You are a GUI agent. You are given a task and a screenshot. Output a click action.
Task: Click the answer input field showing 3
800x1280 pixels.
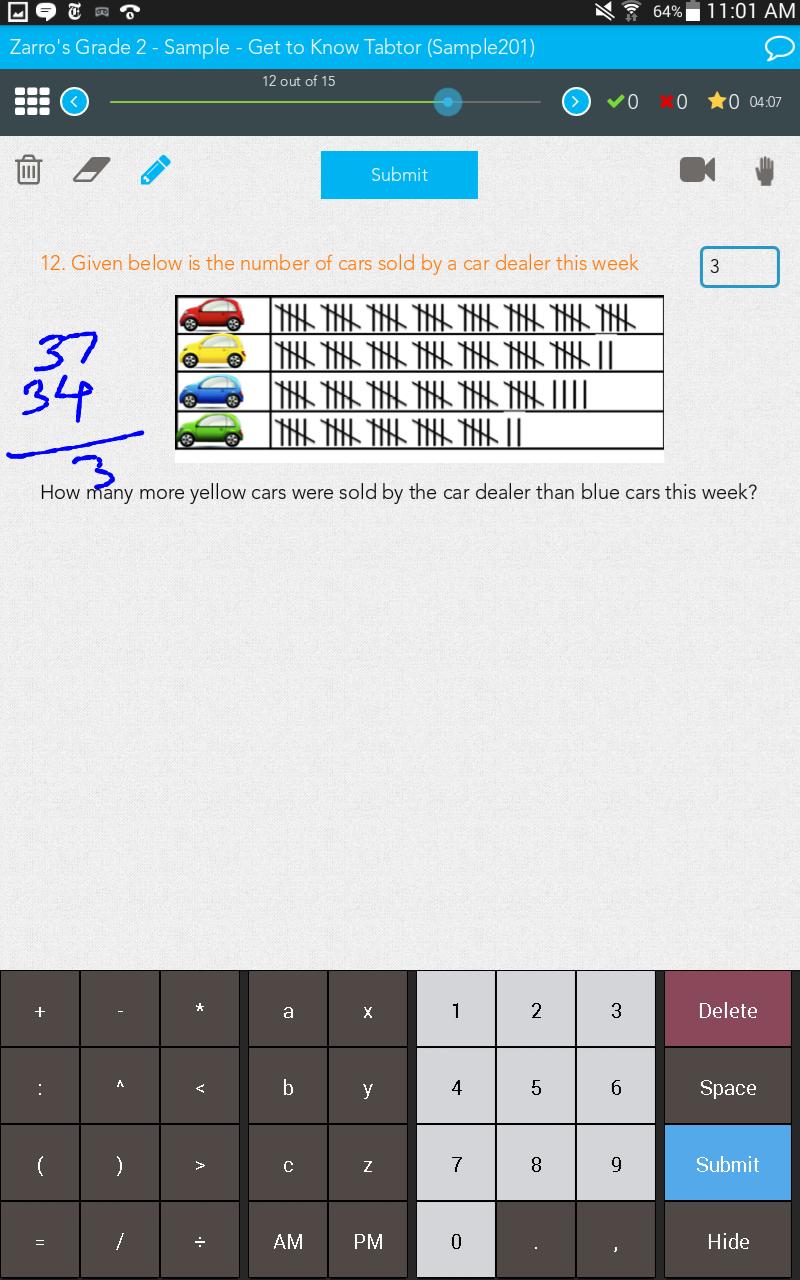tap(739, 266)
